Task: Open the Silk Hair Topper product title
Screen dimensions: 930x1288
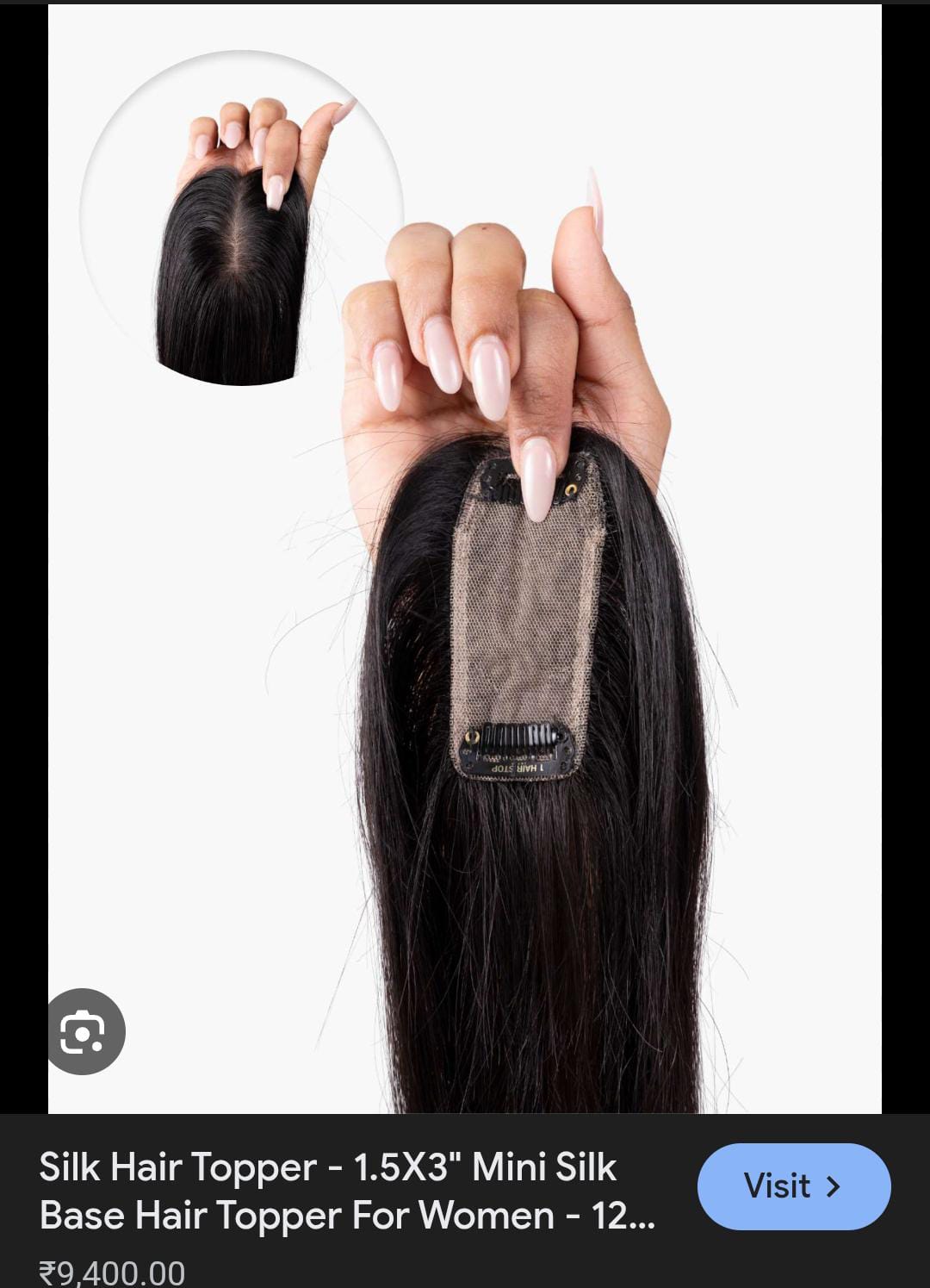Action: [x=346, y=1191]
